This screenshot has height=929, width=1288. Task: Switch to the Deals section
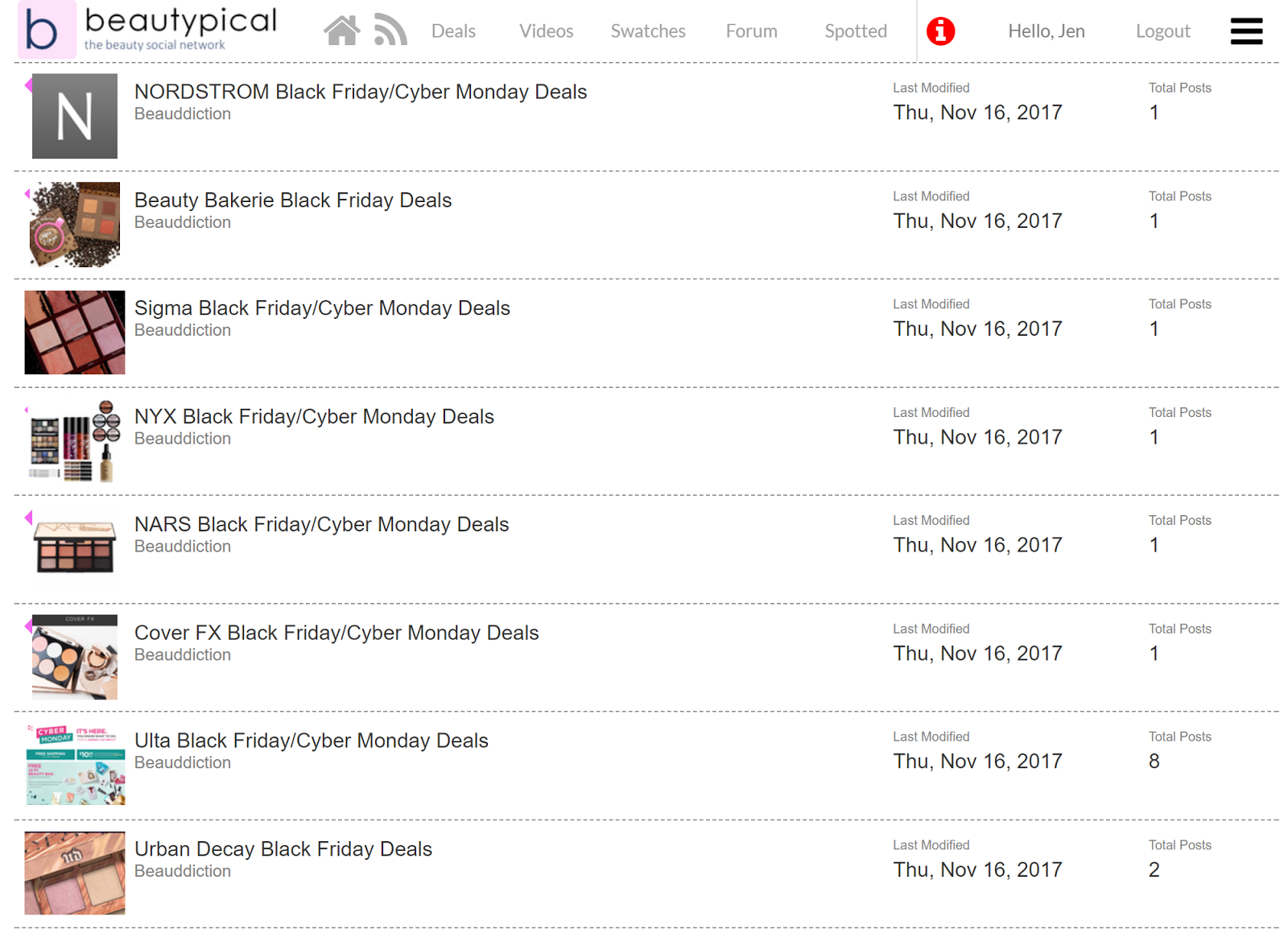(453, 31)
